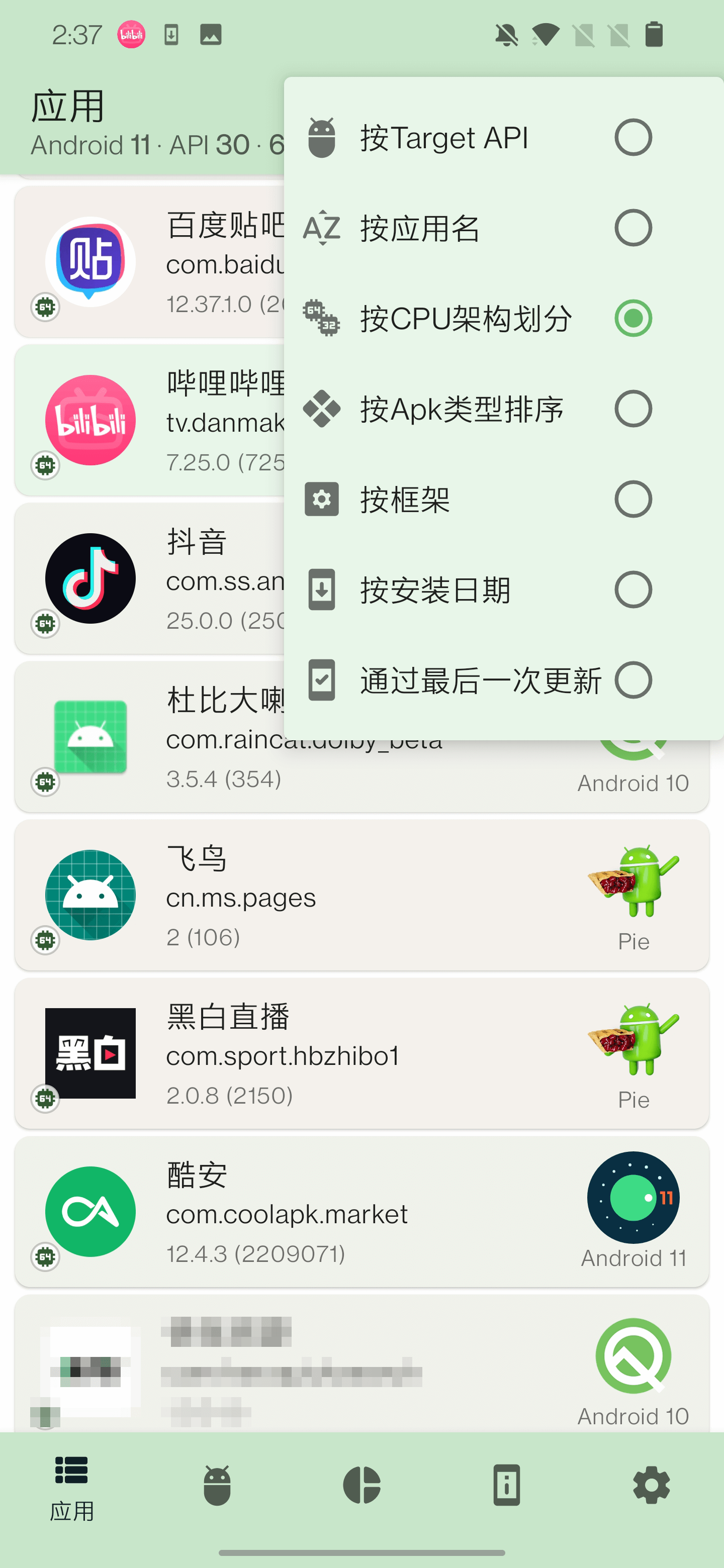This screenshot has height=1568, width=724.
Task: Tap the 64-bit badge on 抖音 icon
Action: (46, 623)
